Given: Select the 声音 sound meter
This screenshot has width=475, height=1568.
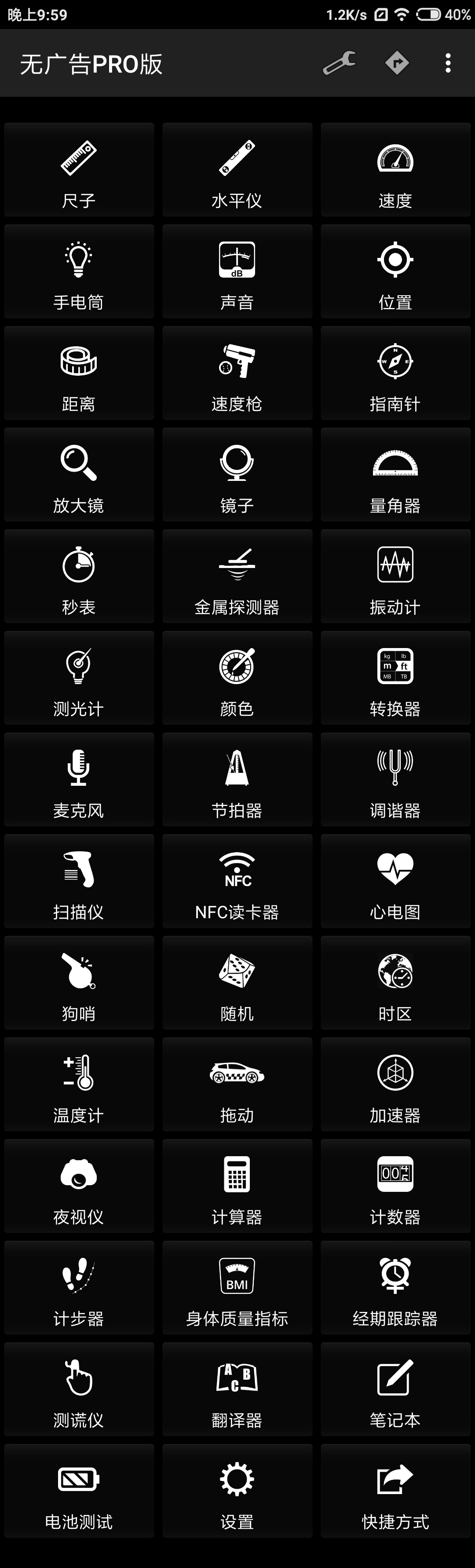Looking at the screenshot, I should click(x=237, y=272).
